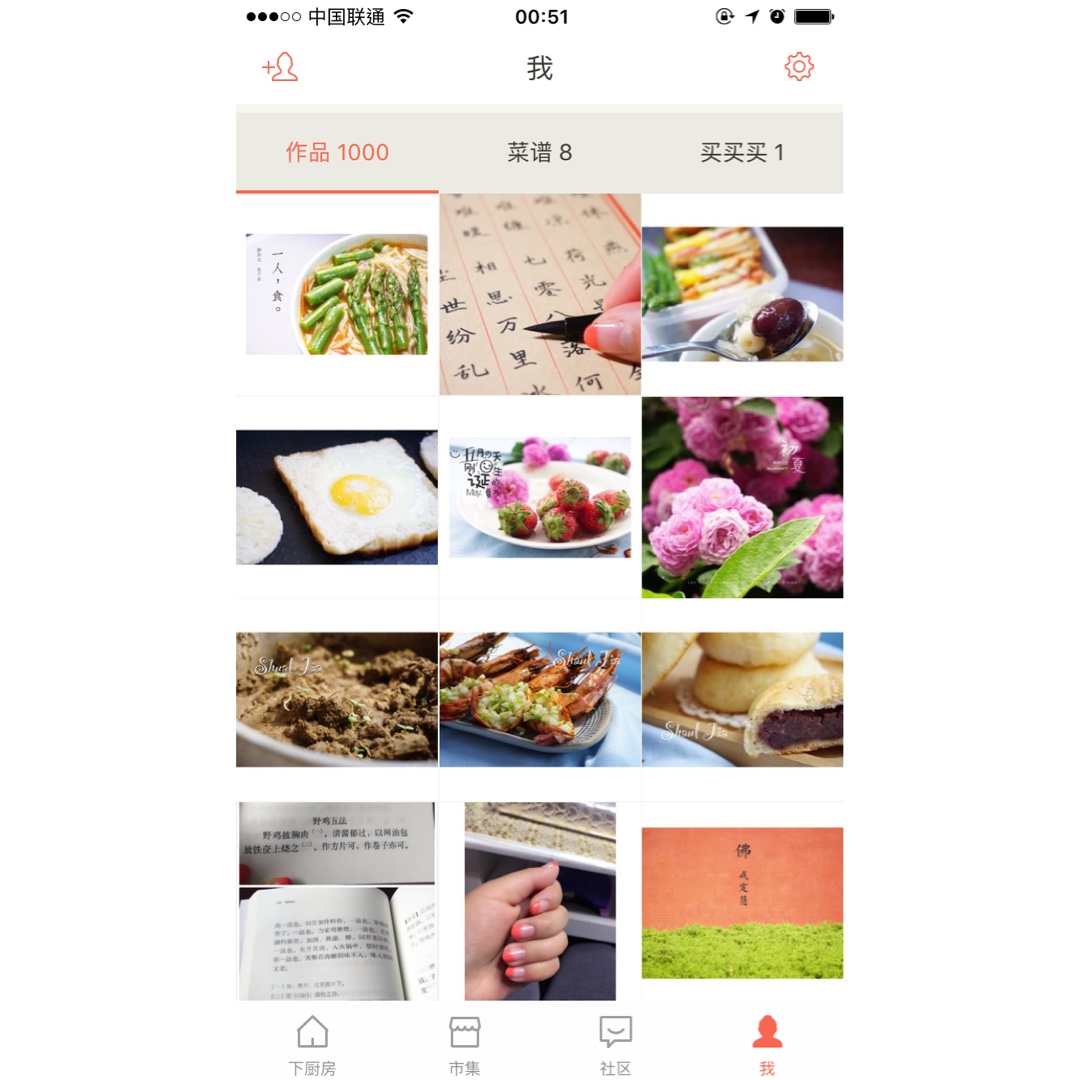This screenshot has height=1080, width=1080.
Task: Tap the 我 profile tab
Action: 767,1045
